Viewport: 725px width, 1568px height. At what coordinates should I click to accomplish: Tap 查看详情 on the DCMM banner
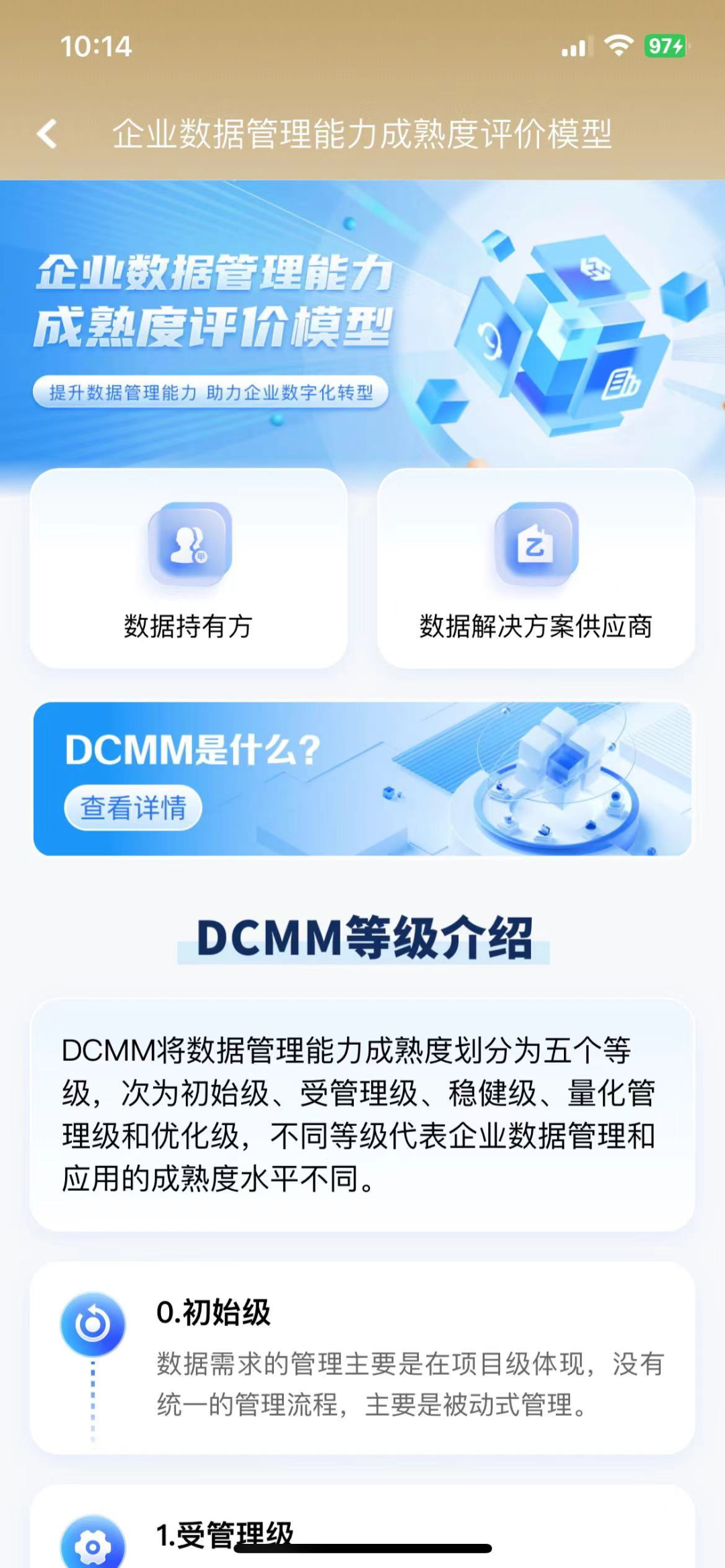133,808
